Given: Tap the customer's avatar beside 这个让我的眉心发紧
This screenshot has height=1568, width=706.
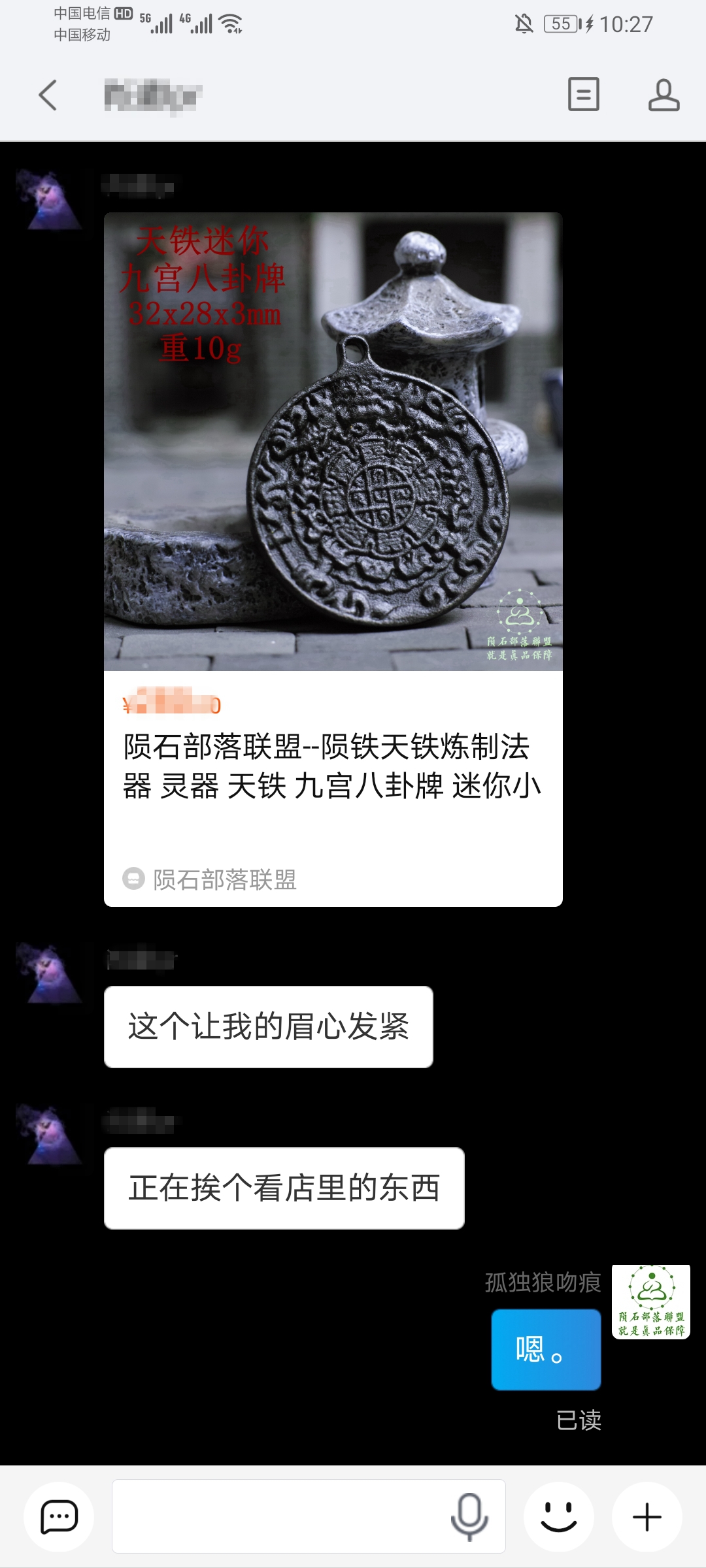Looking at the screenshot, I should pyautogui.click(x=50, y=972).
